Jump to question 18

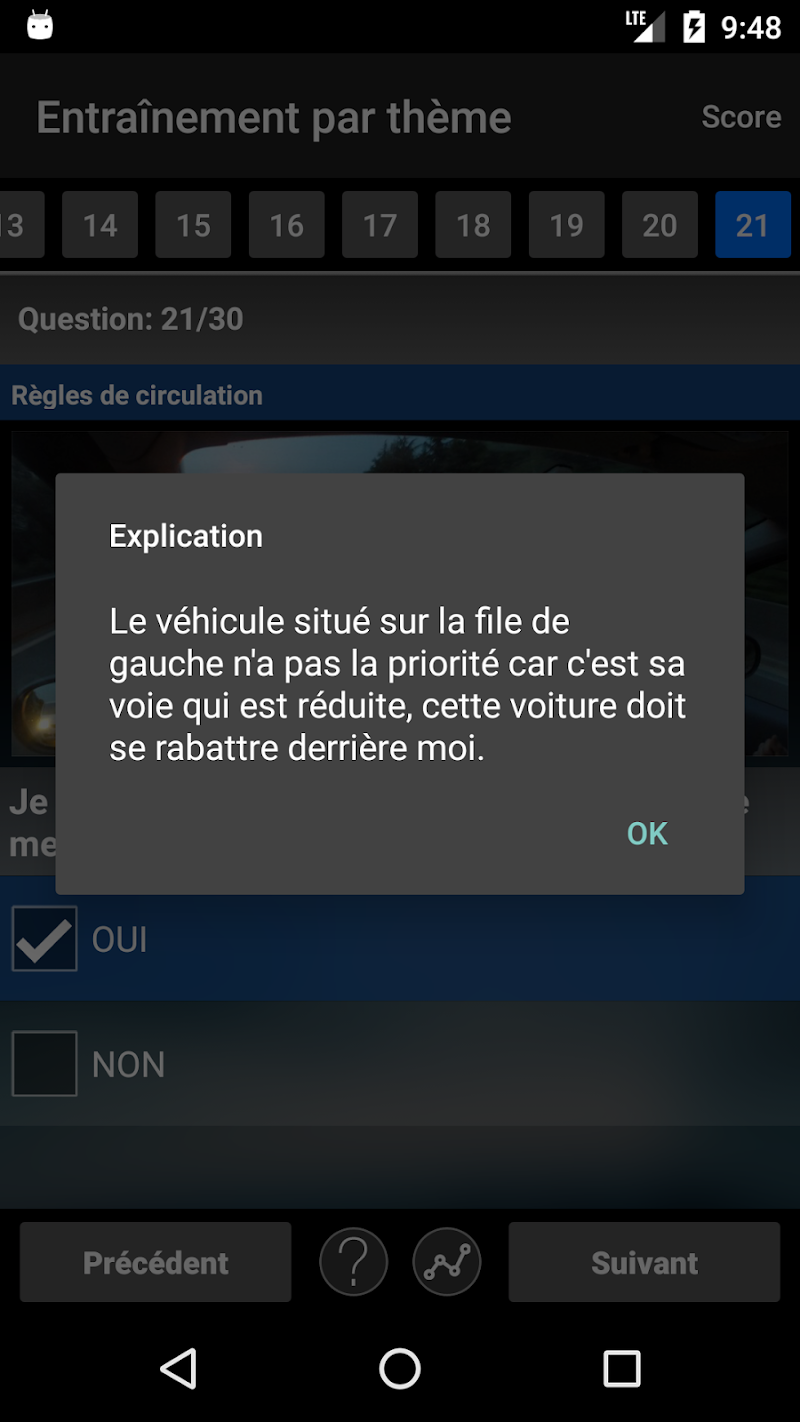(473, 225)
